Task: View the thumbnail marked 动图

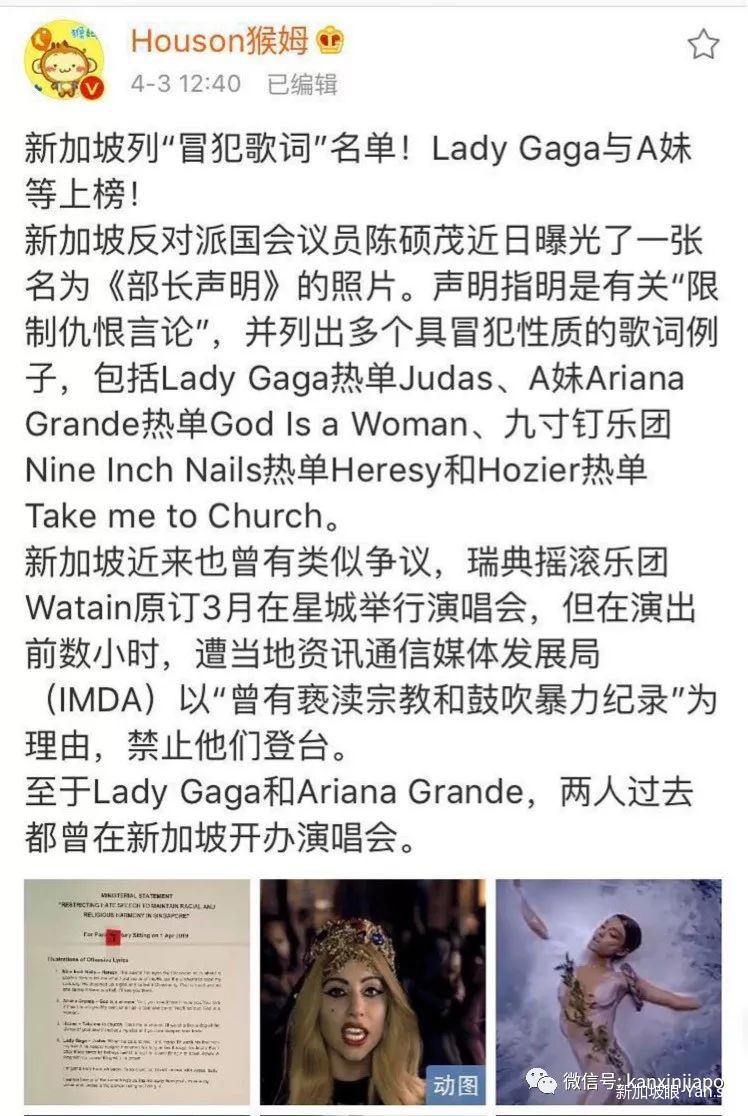Action: click(373, 992)
